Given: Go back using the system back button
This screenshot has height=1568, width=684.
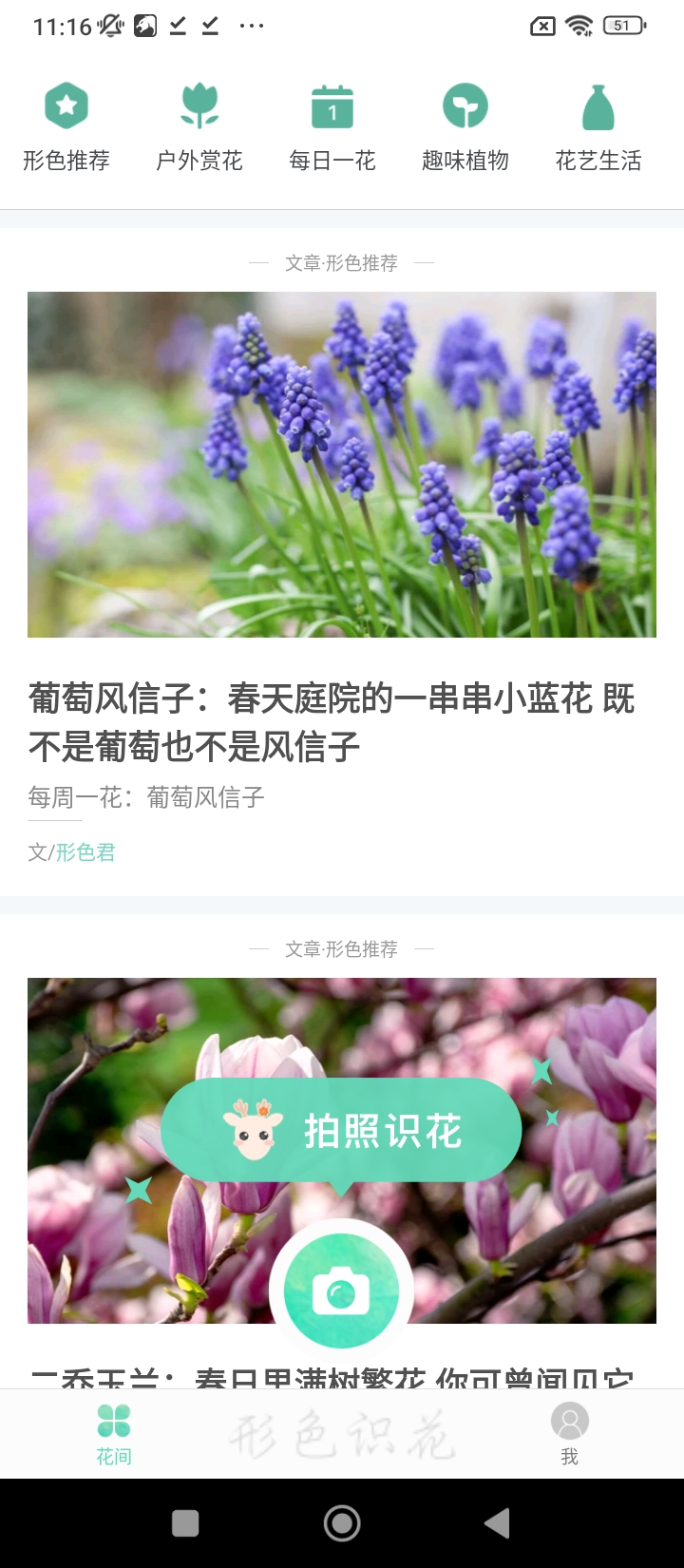Looking at the screenshot, I should click(497, 1523).
